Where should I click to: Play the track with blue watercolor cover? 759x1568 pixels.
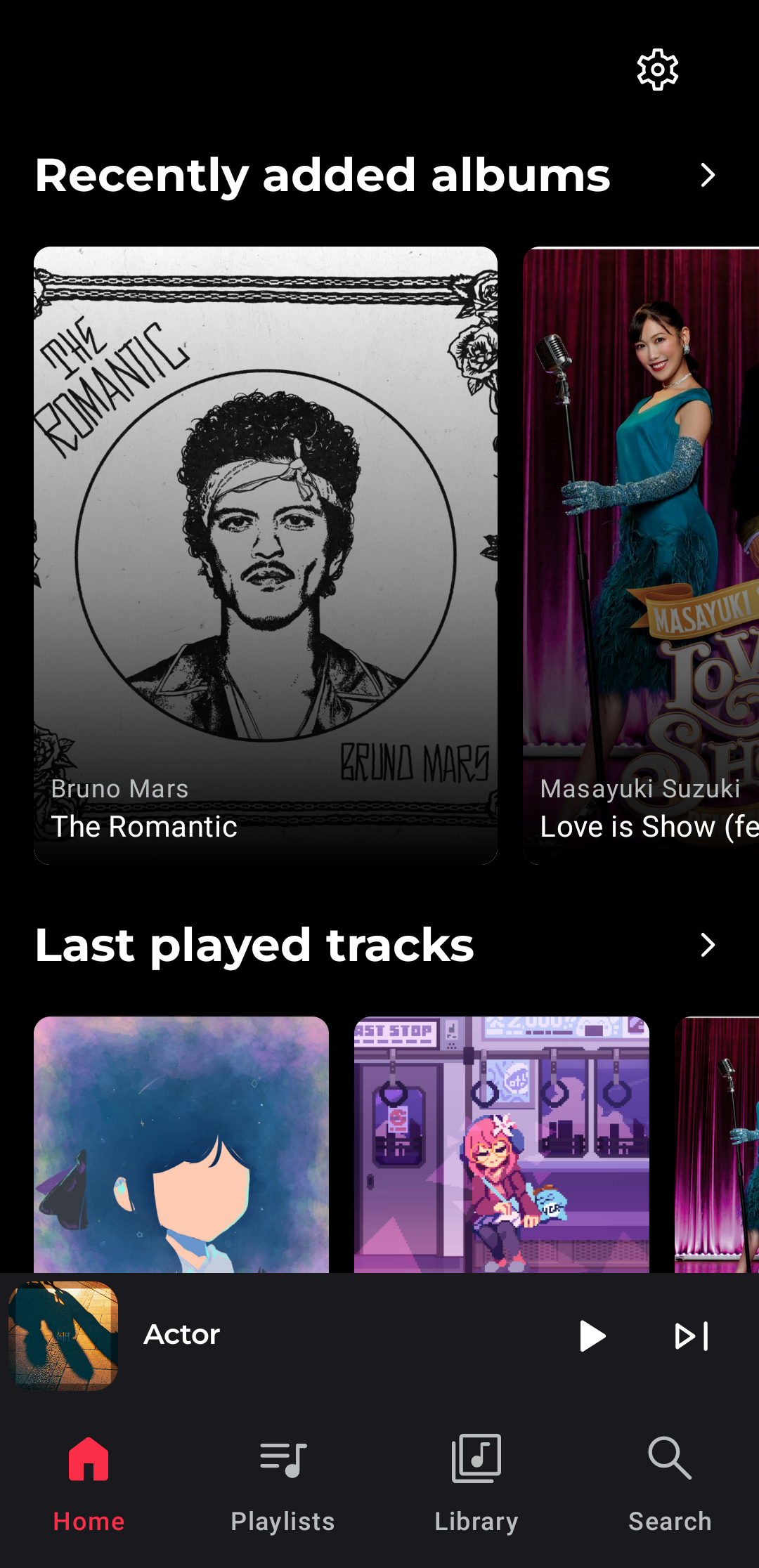tap(181, 1145)
